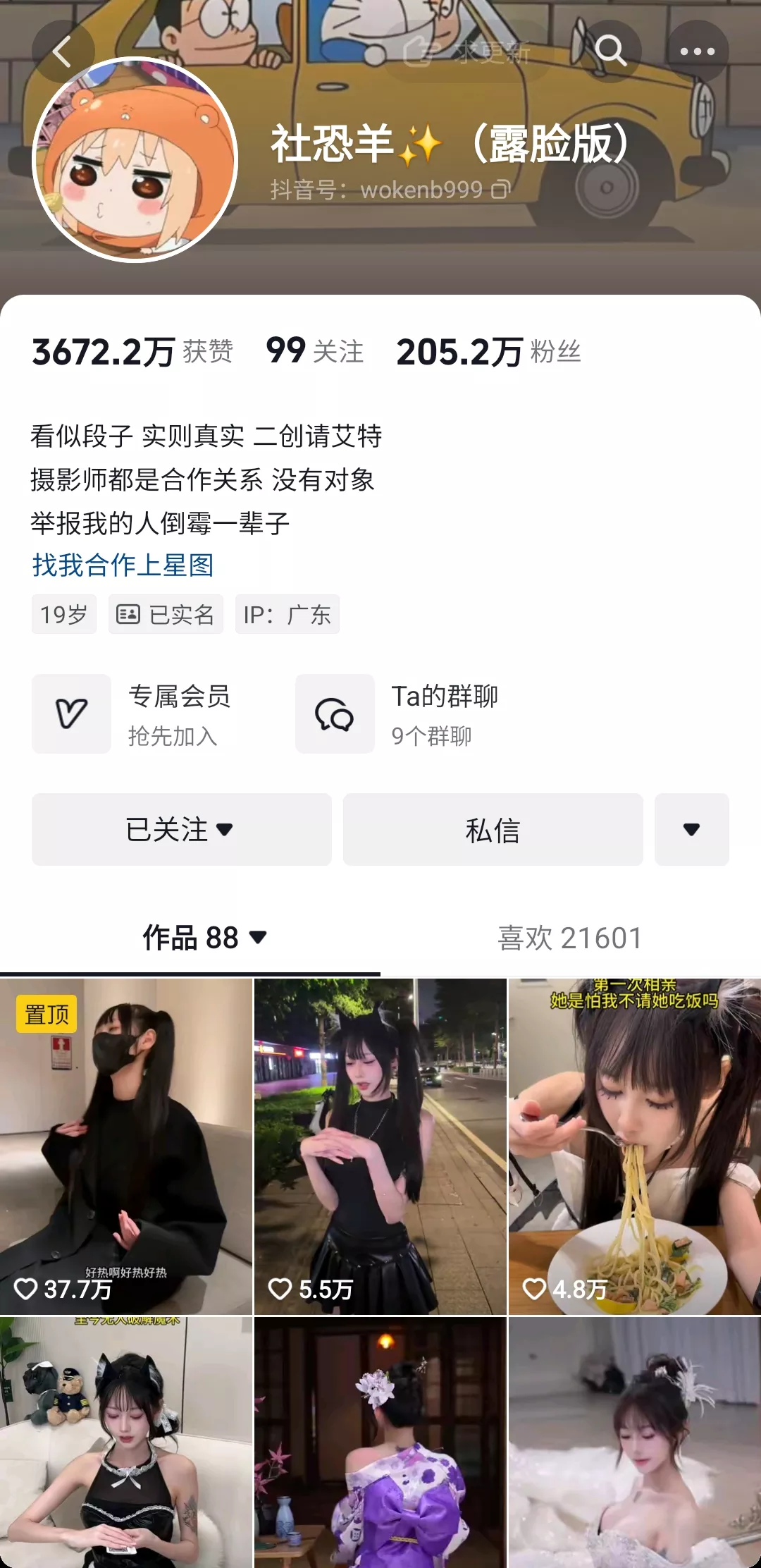The height and width of the screenshot is (1568, 761).
Task: Play the video with 5.5万 likes
Action: [x=380, y=1146]
